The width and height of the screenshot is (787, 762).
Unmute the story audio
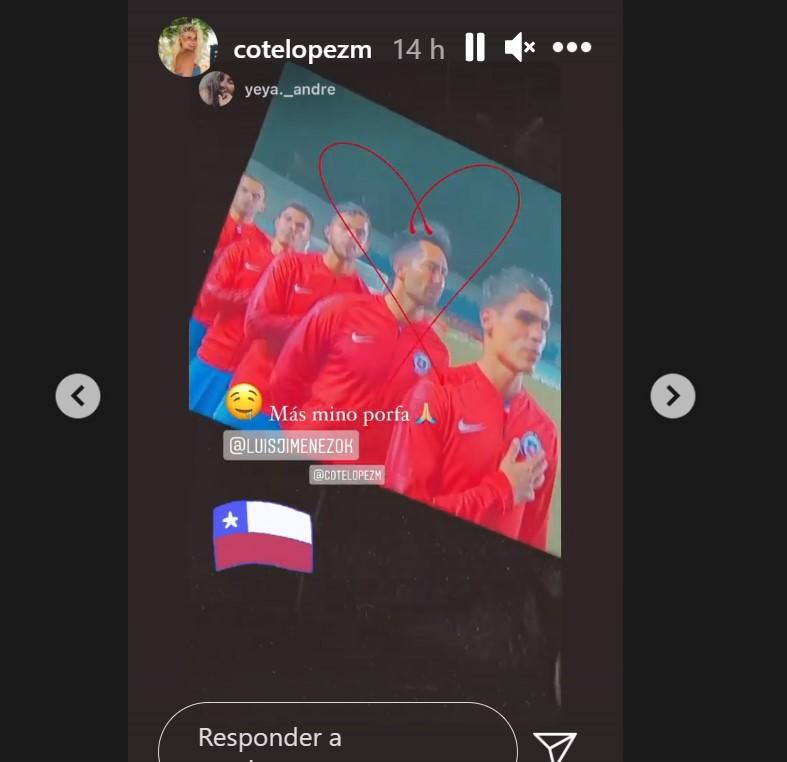click(519, 47)
